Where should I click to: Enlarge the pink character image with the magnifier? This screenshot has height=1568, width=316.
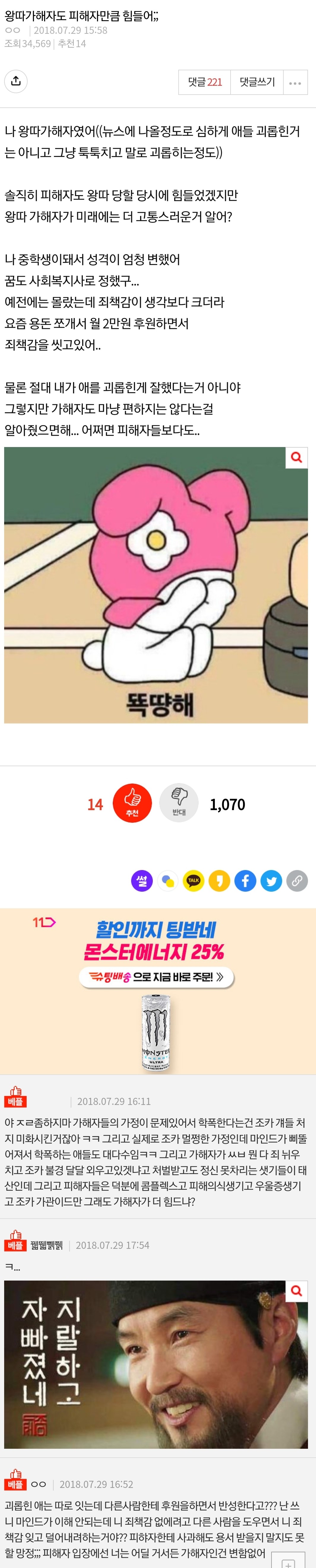click(x=296, y=458)
